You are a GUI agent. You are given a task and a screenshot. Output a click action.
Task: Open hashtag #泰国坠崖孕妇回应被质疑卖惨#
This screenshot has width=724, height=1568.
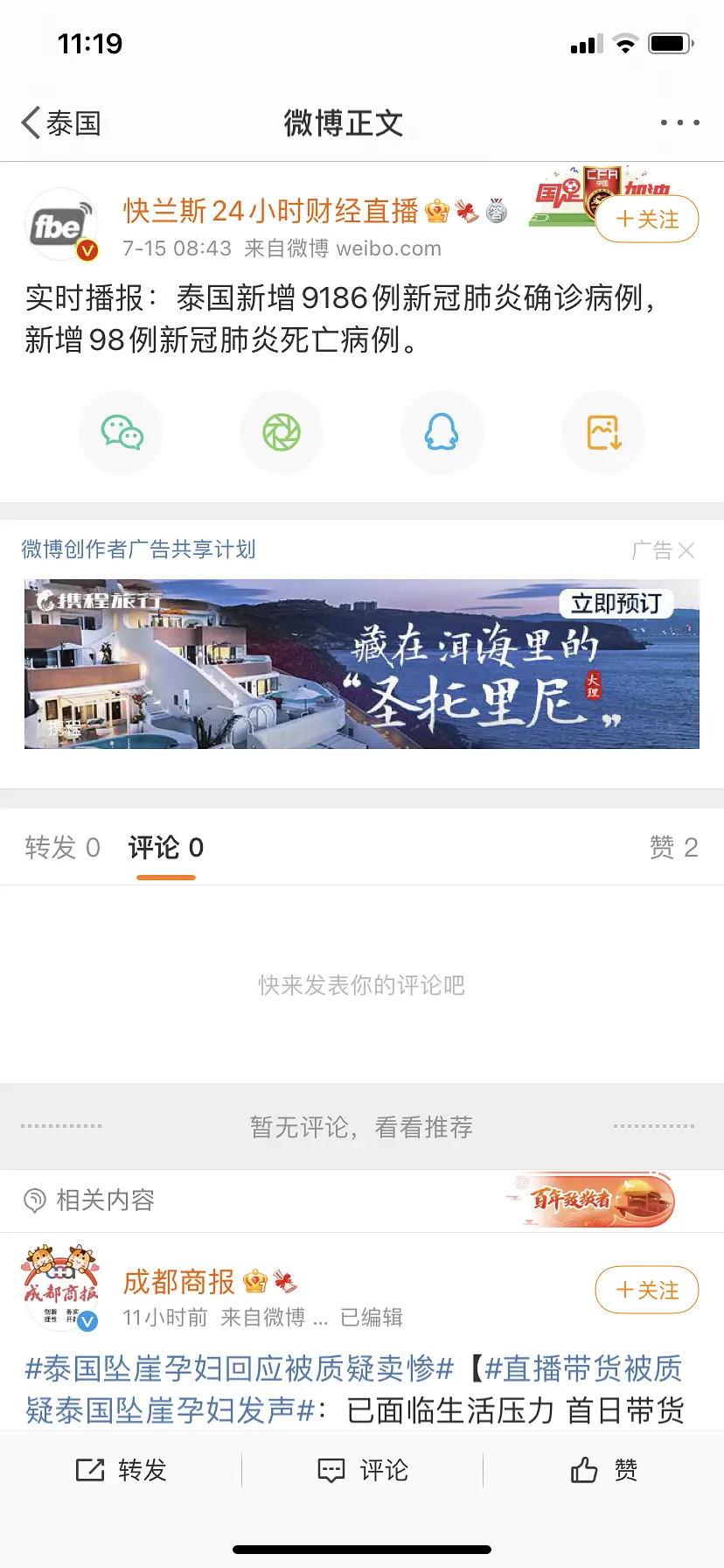239,1368
